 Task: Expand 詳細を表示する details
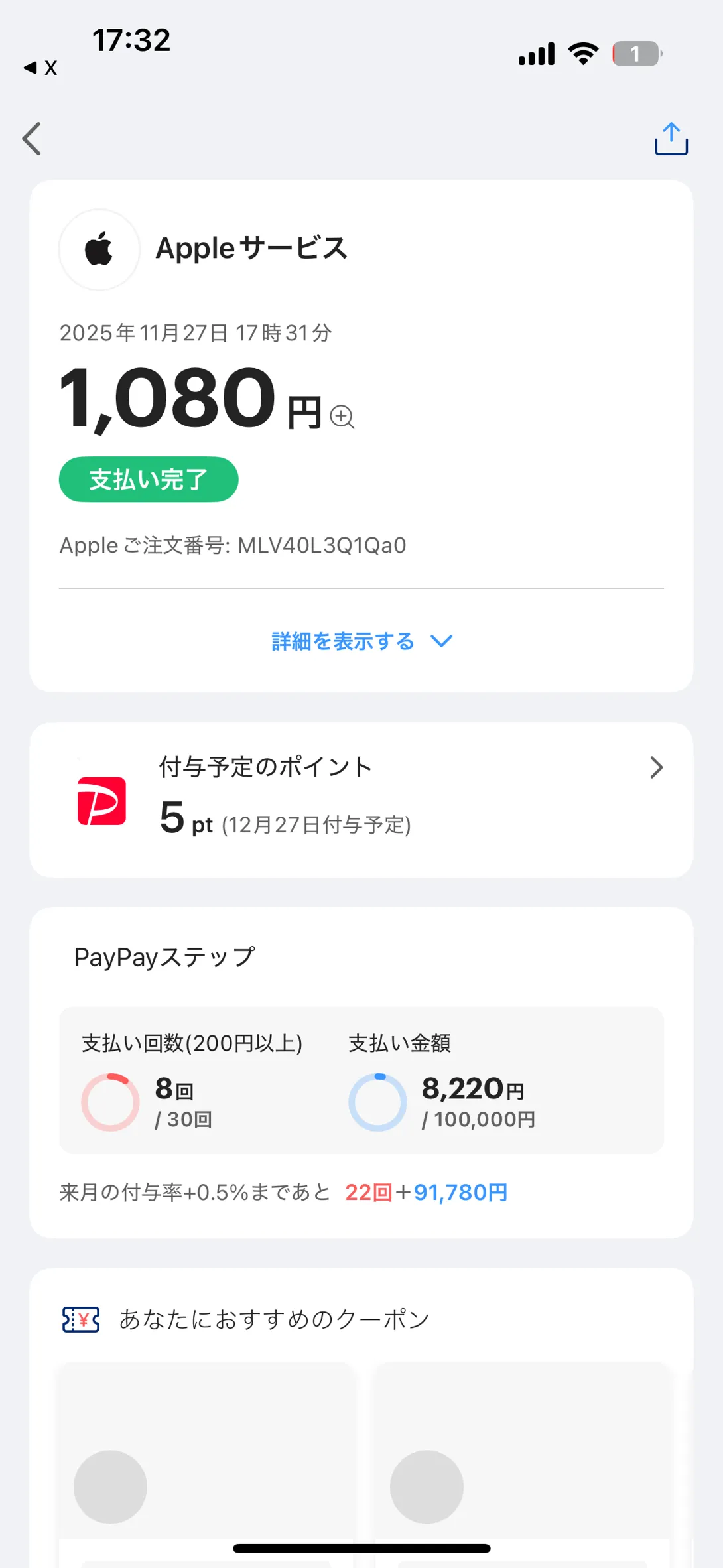coord(361,641)
